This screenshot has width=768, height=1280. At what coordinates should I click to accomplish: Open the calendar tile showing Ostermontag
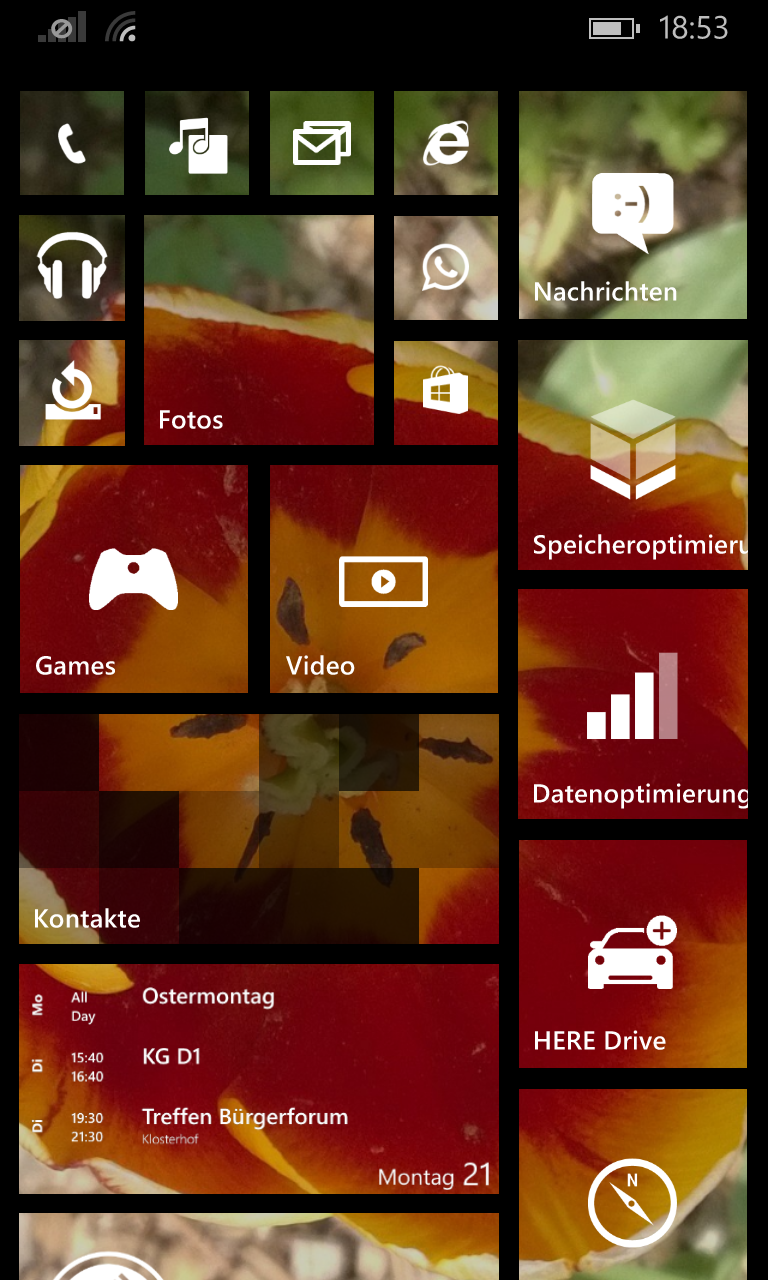(259, 1079)
